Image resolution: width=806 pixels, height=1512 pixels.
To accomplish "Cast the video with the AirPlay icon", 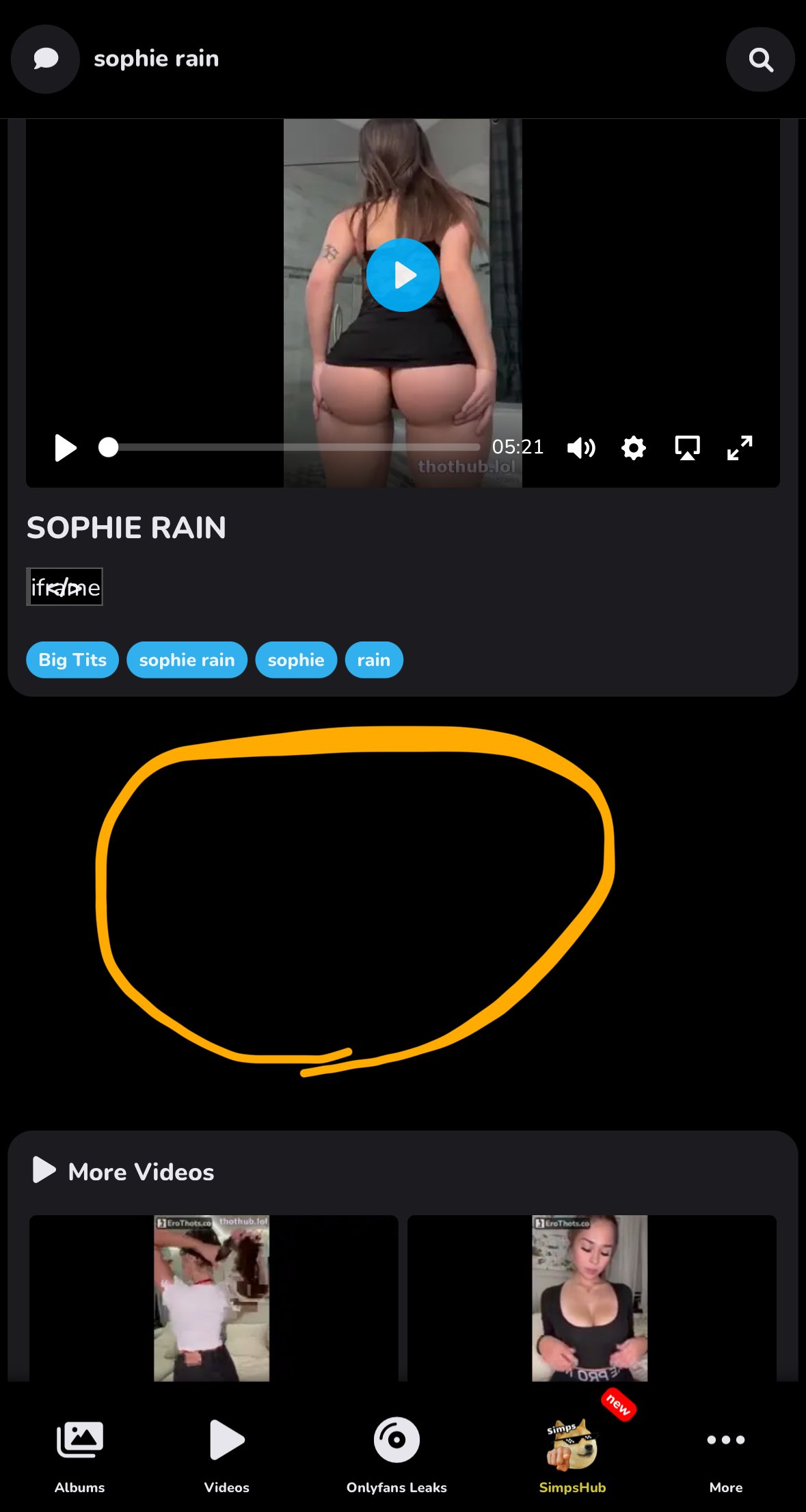I will pyautogui.click(x=687, y=448).
